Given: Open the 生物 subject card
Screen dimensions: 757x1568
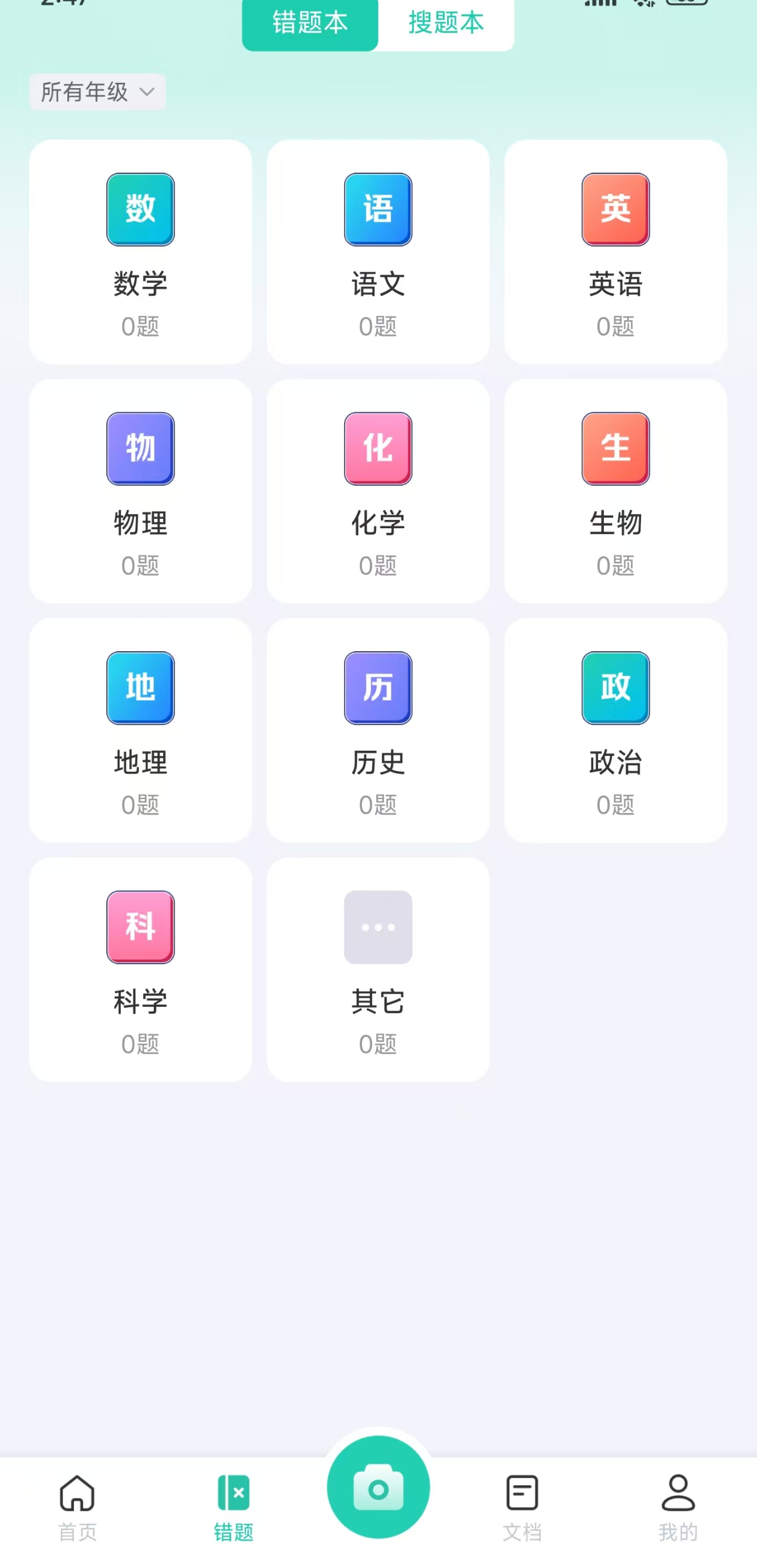Looking at the screenshot, I should pyautogui.click(x=615, y=491).
